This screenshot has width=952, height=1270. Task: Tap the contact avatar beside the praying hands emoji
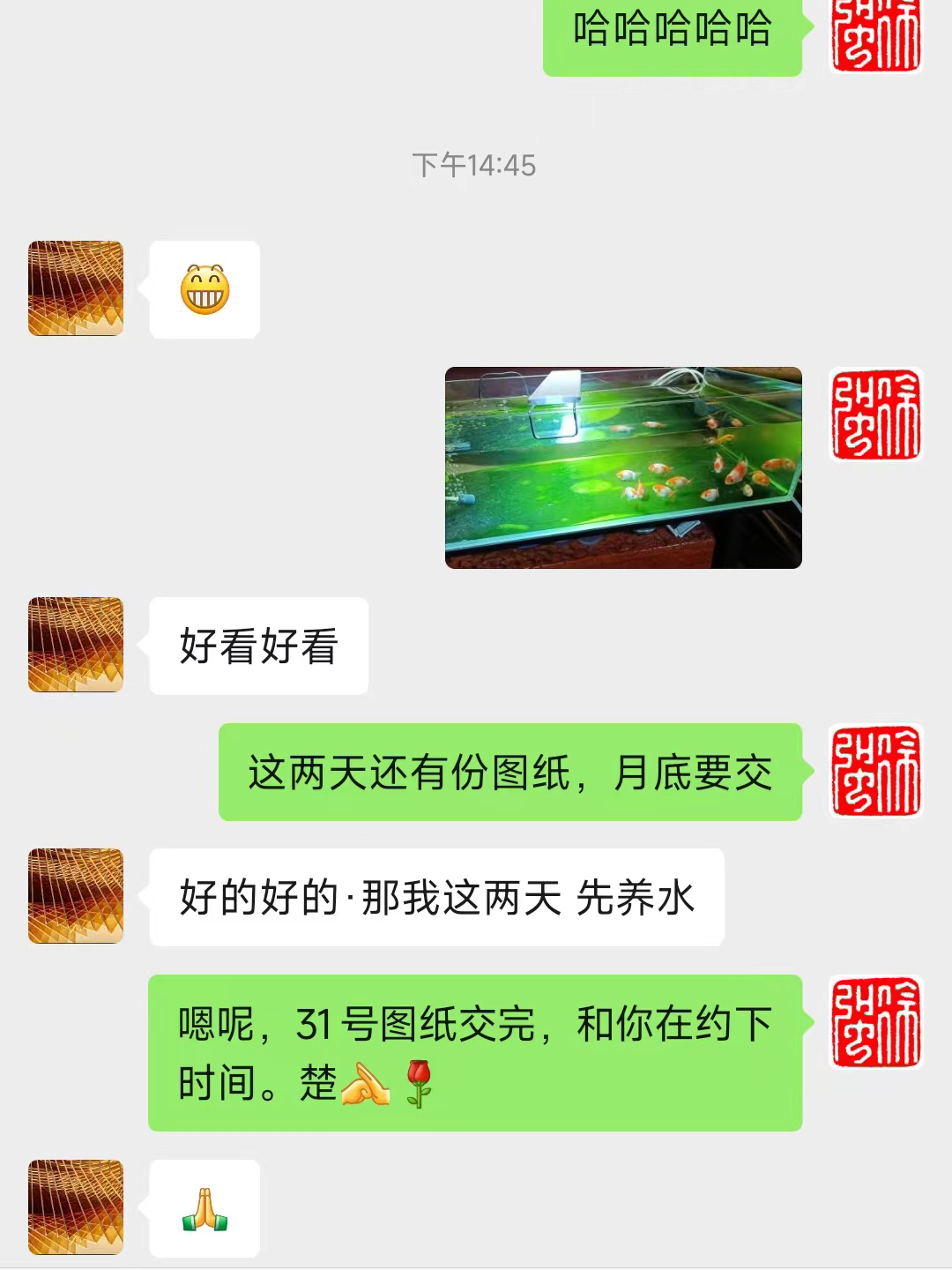[x=76, y=1207]
